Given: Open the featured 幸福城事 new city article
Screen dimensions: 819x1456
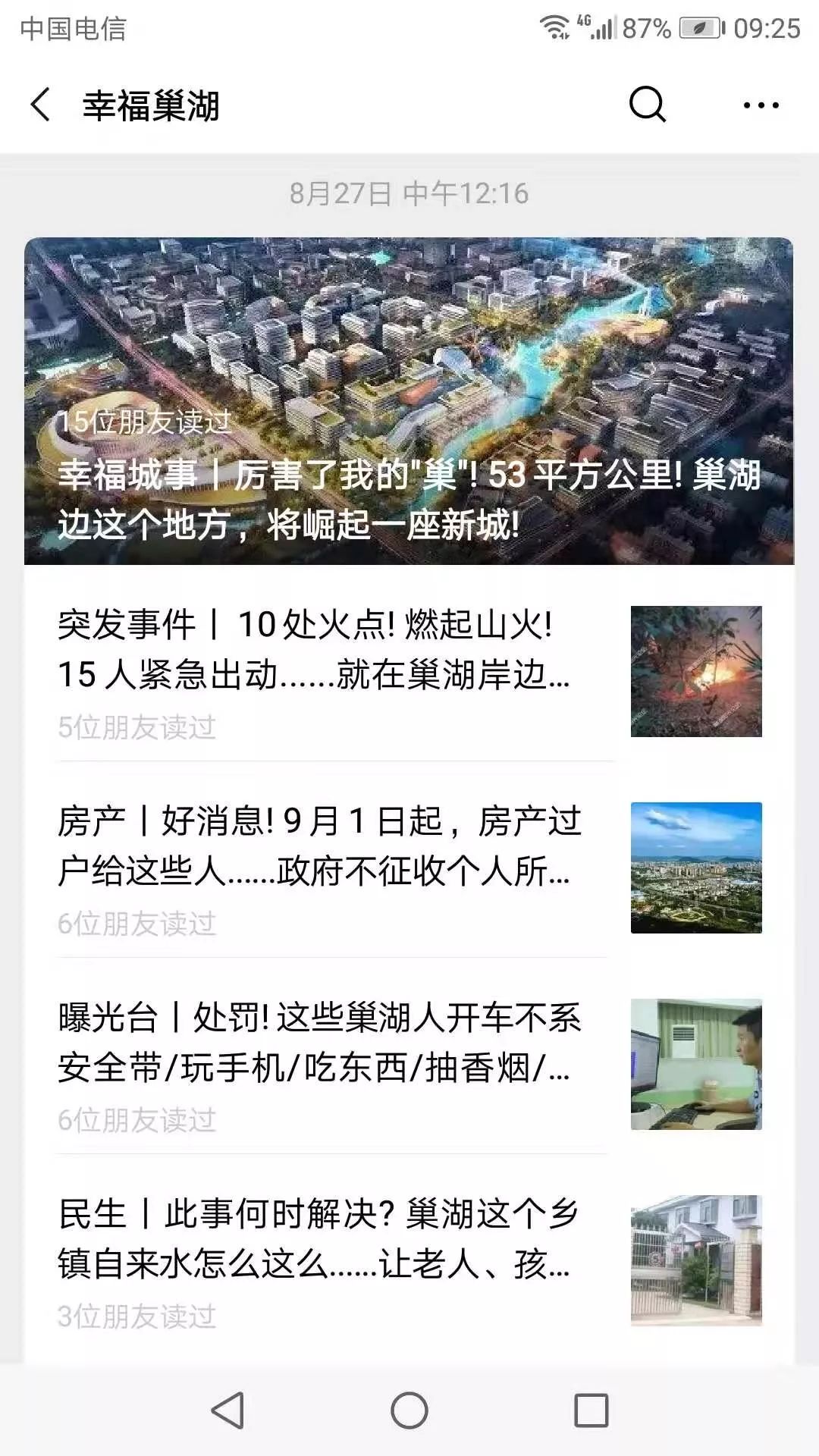Looking at the screenshot, I should point(409,402).
